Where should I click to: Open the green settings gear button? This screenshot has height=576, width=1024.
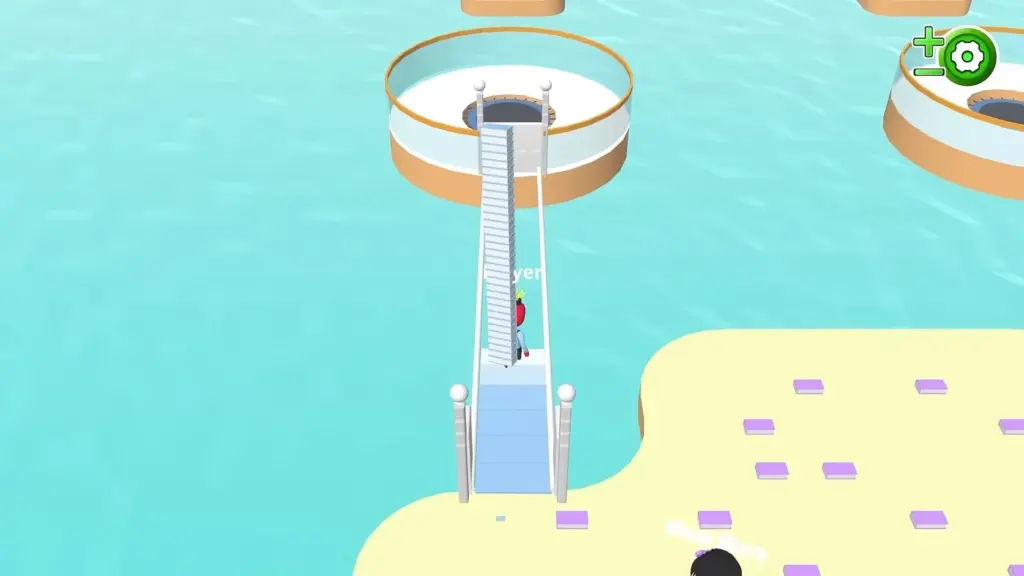click(x=969, y=57)
